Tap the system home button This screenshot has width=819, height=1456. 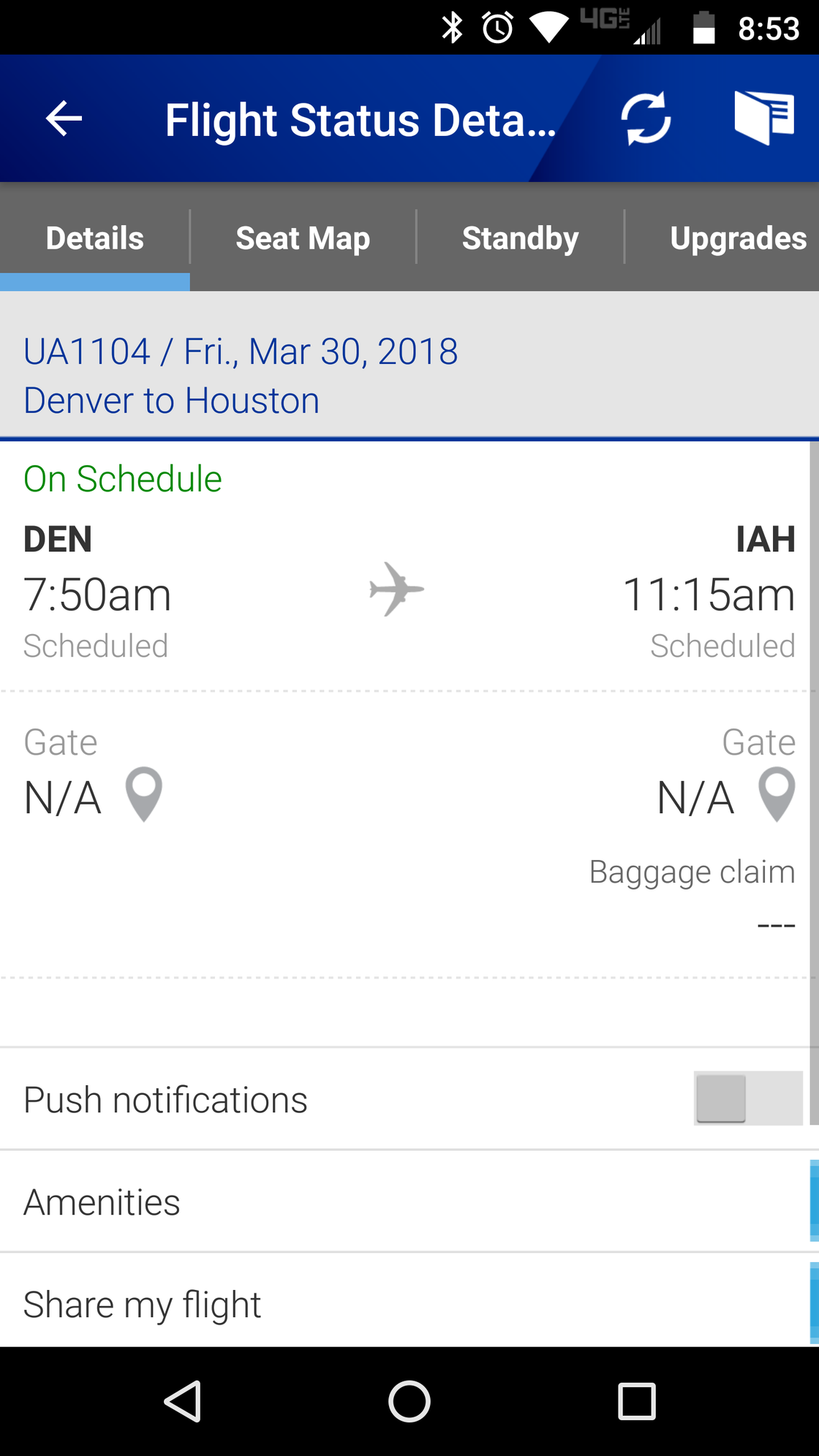coord(409,1401)
